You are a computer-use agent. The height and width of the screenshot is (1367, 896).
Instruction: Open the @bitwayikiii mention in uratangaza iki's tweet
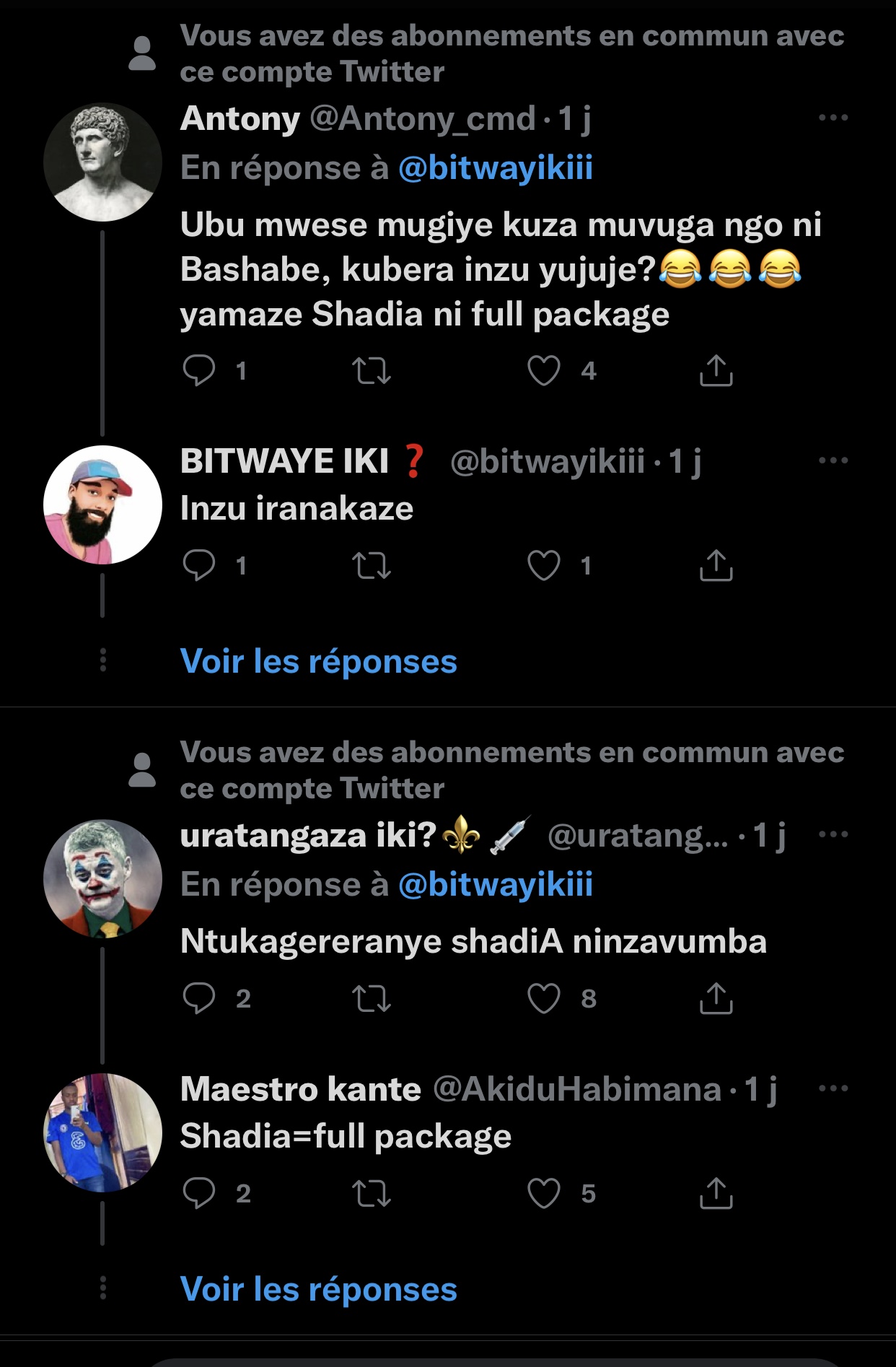click(495, 885)
